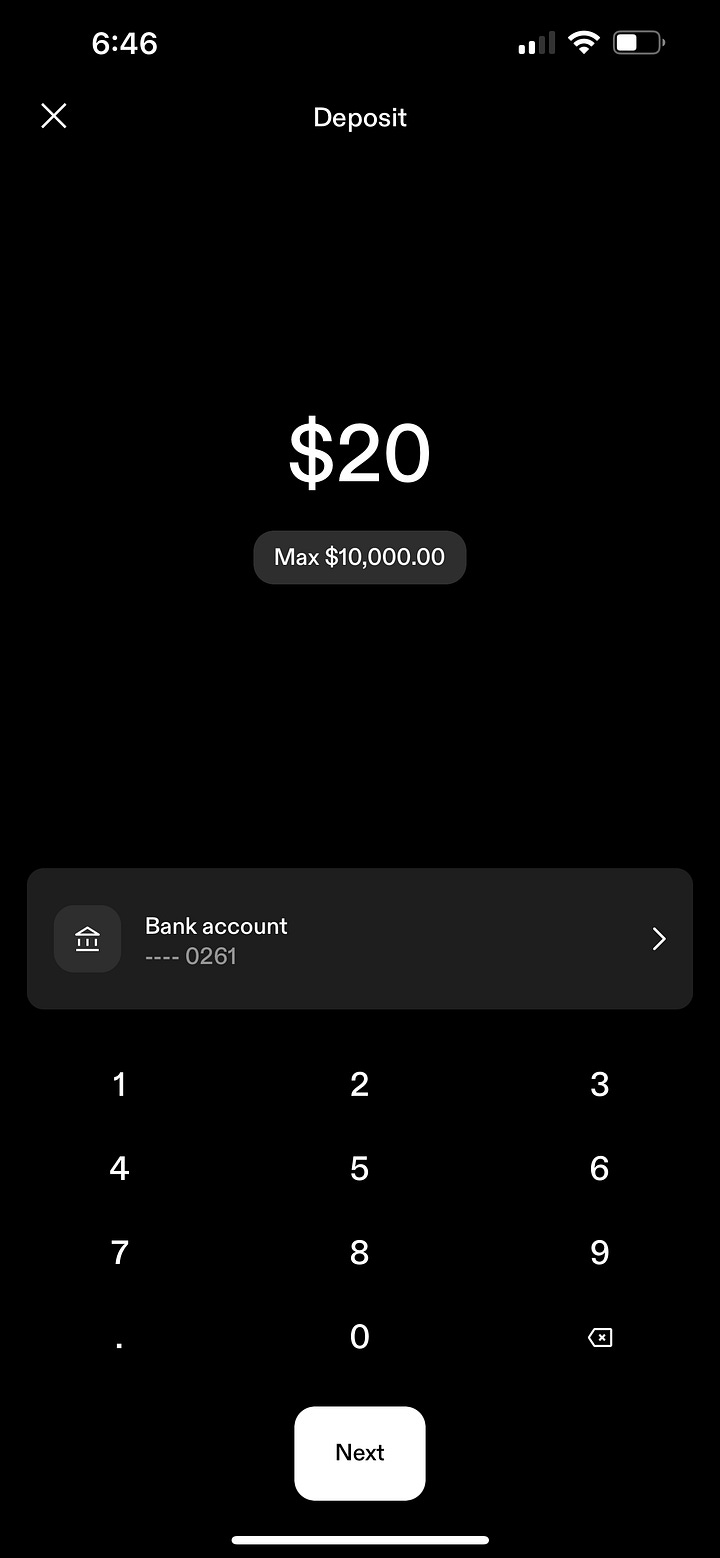Tap the Max $10,000.00 chip
The image size is (720, 1558).
tap(360, 557)
